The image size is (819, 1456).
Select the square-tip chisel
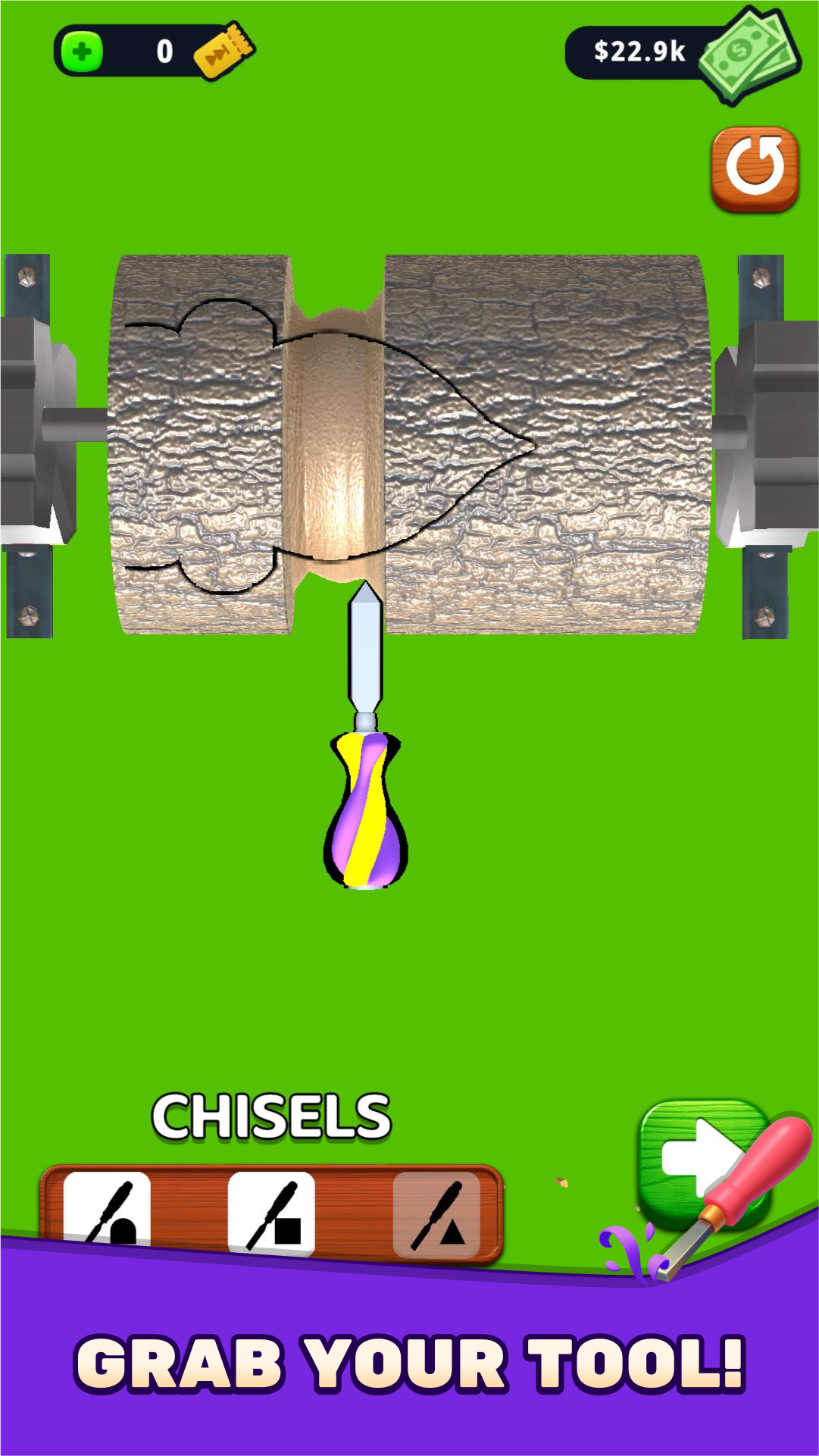271,1210
